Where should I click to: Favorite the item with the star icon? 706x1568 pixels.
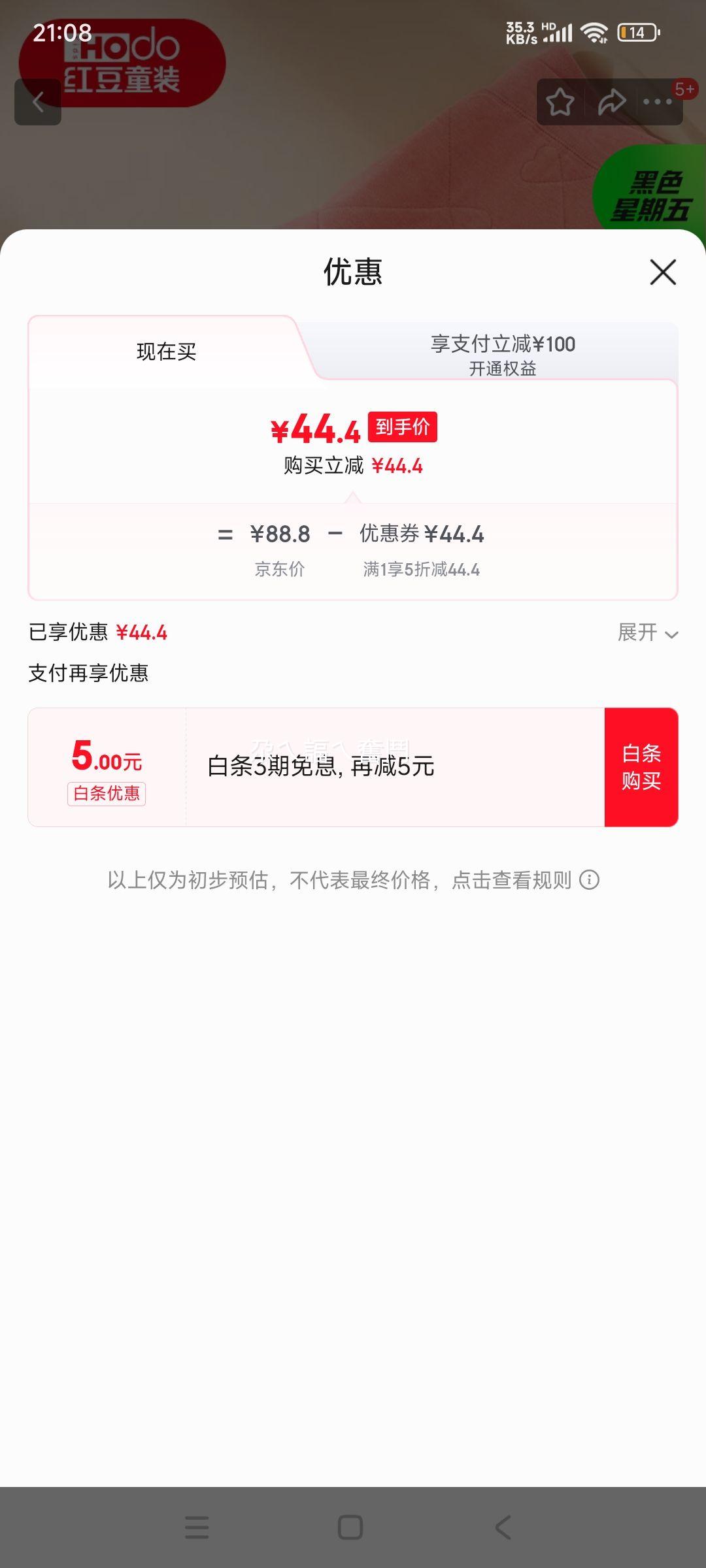coord(560,102)
